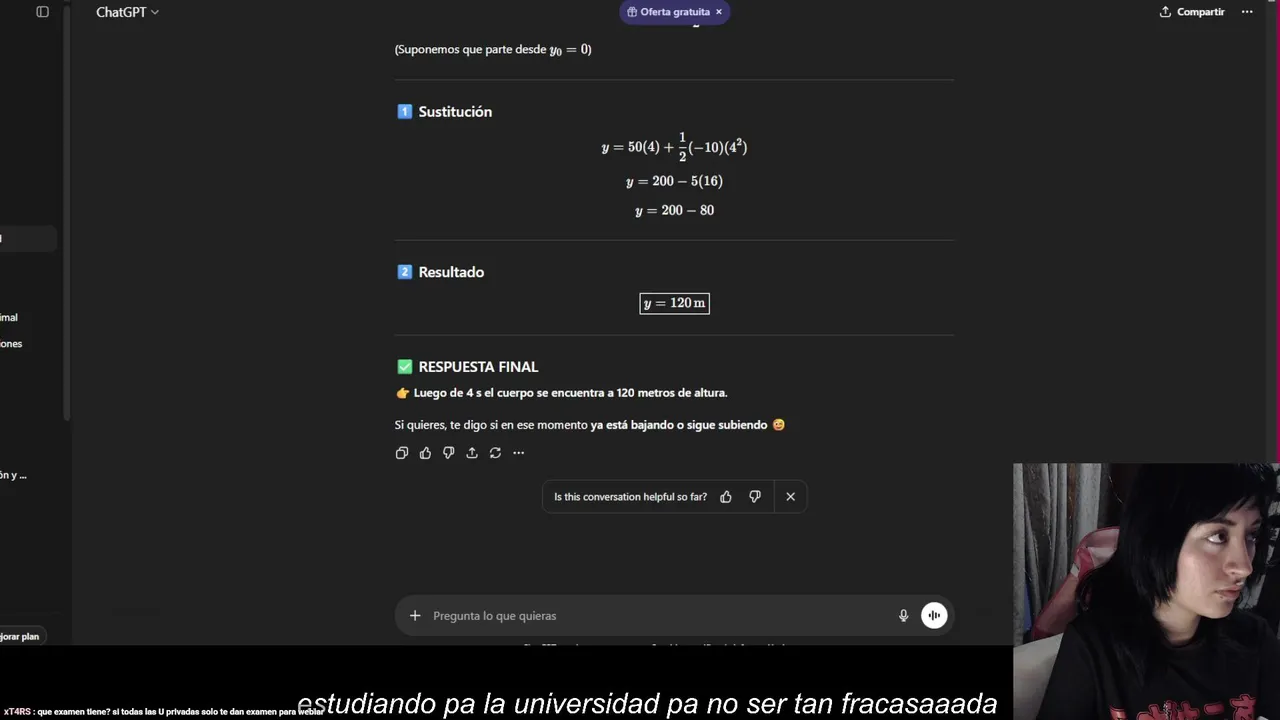Viewport: 1280px width, 720px height.
Task: Open the ChatGPT model dropdown
Action: tap(127, 12)
